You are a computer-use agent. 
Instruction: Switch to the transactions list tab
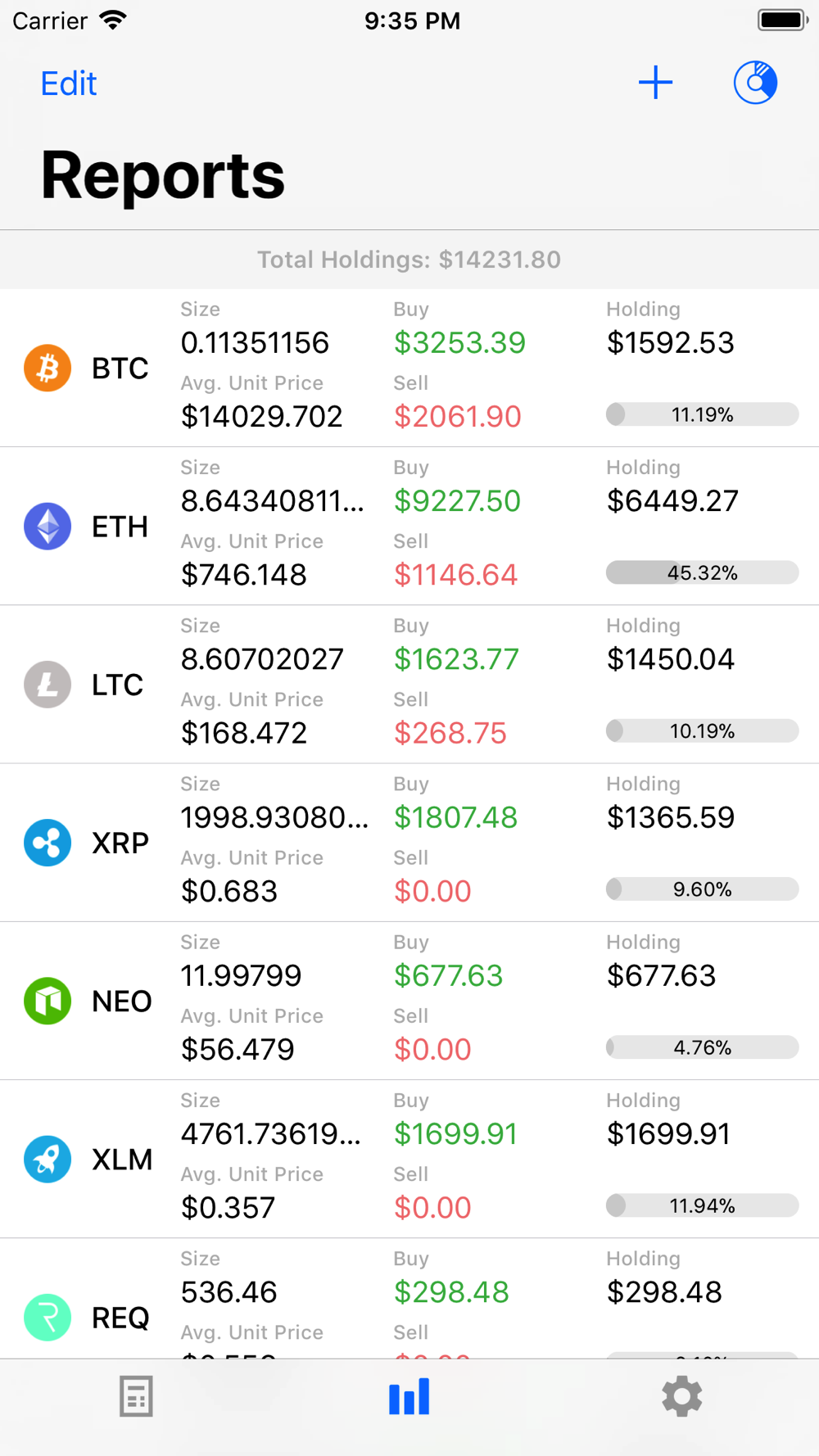click(x=136, y=1396)
